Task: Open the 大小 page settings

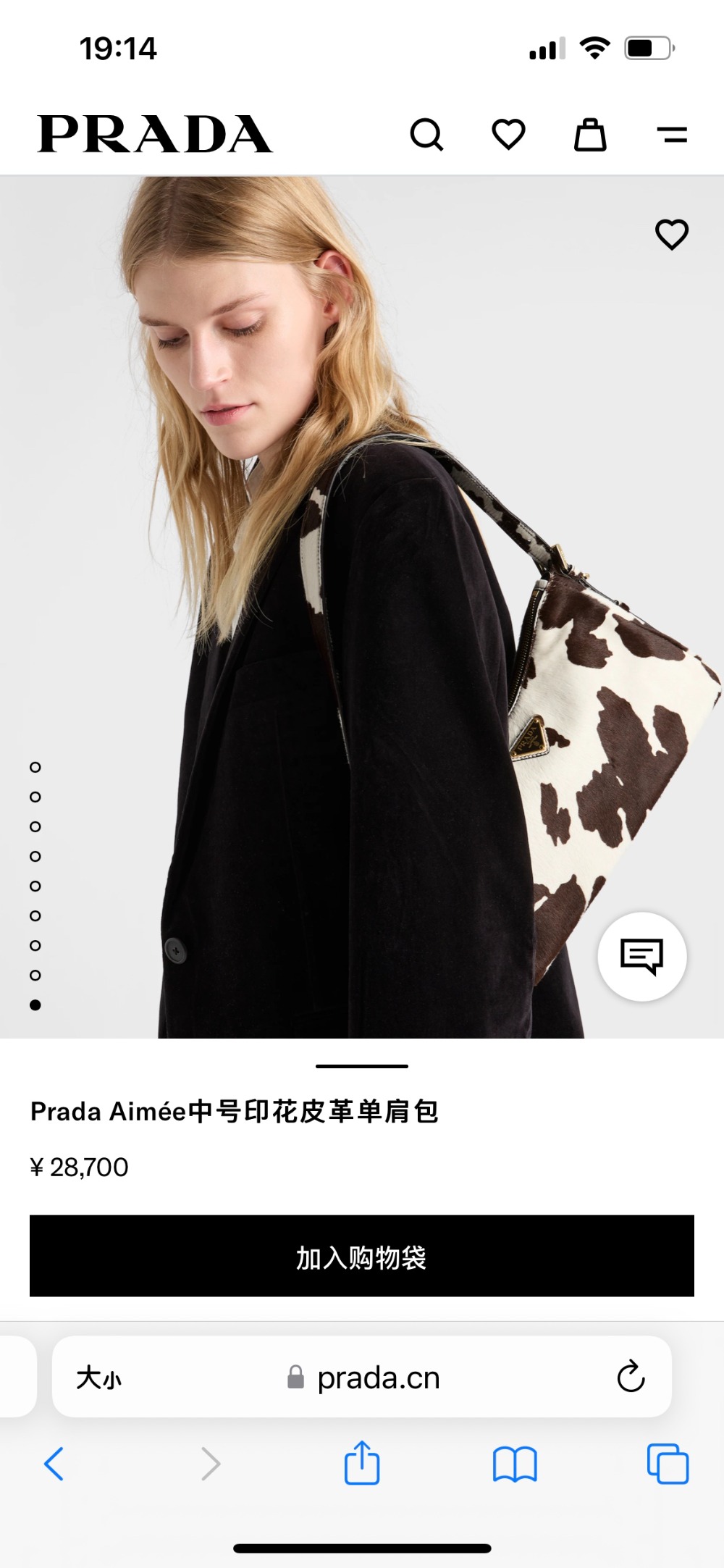Action: 99,1378
